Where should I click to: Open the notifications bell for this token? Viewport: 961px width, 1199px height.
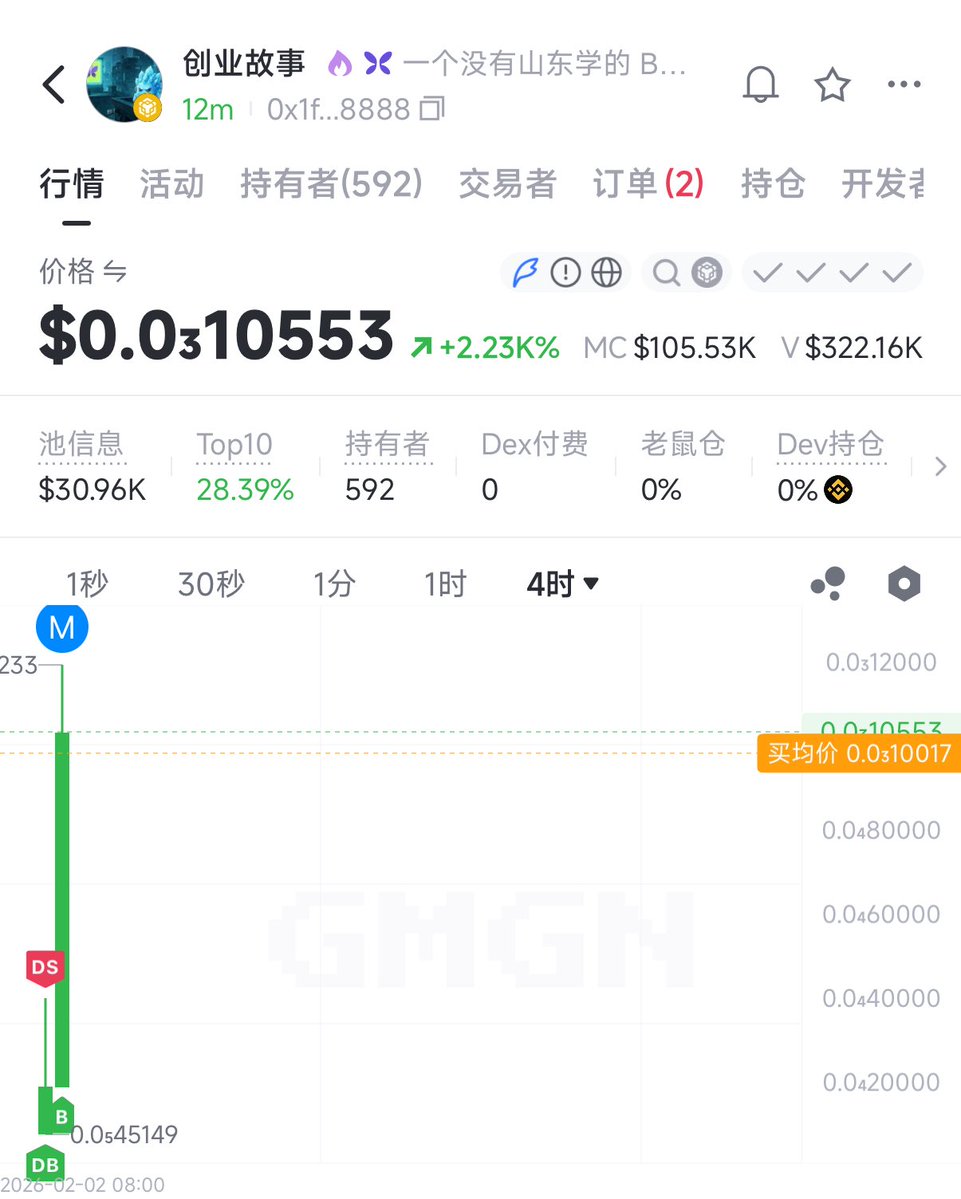[760, 86]
